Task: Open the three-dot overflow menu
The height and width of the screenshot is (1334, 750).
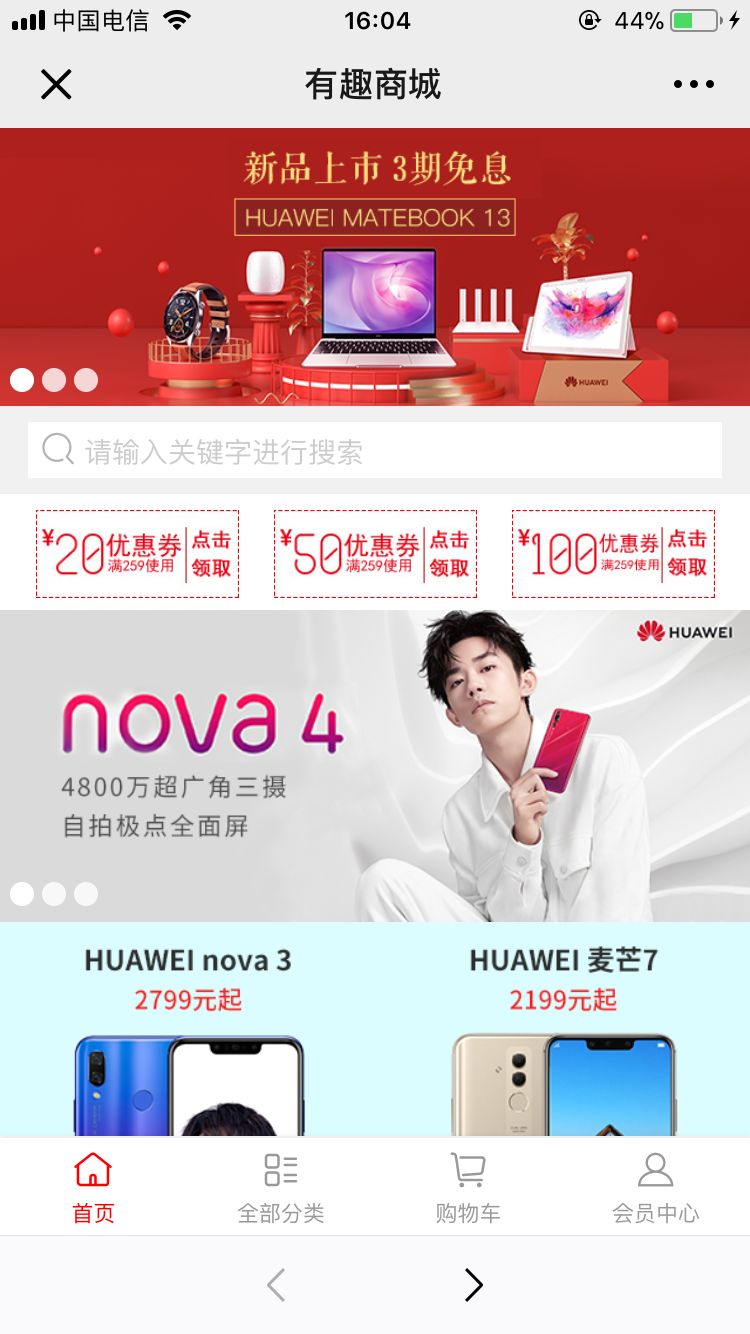Action: [694, 85]
